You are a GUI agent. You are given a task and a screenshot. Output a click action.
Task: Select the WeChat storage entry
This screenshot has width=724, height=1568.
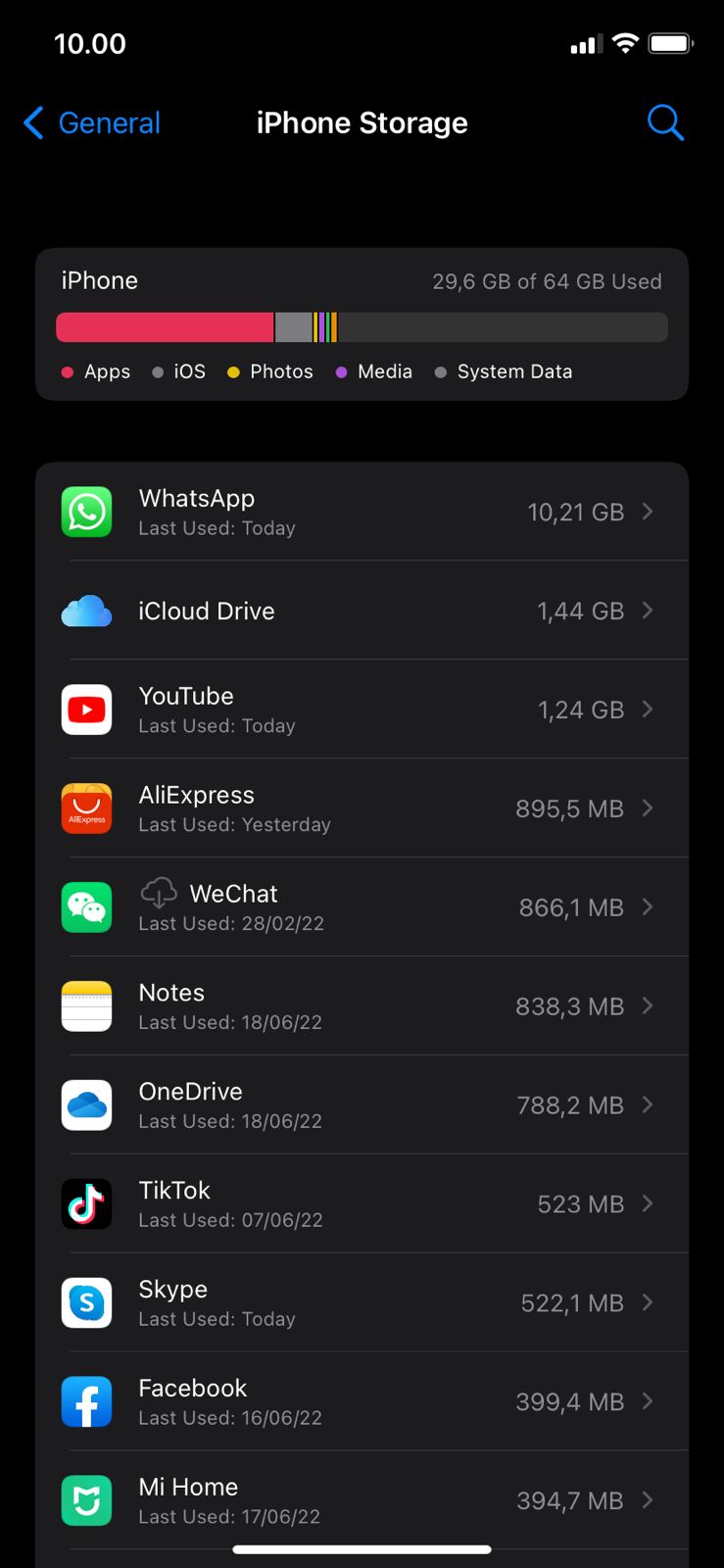pyautogui.click(x=362, y=907)
